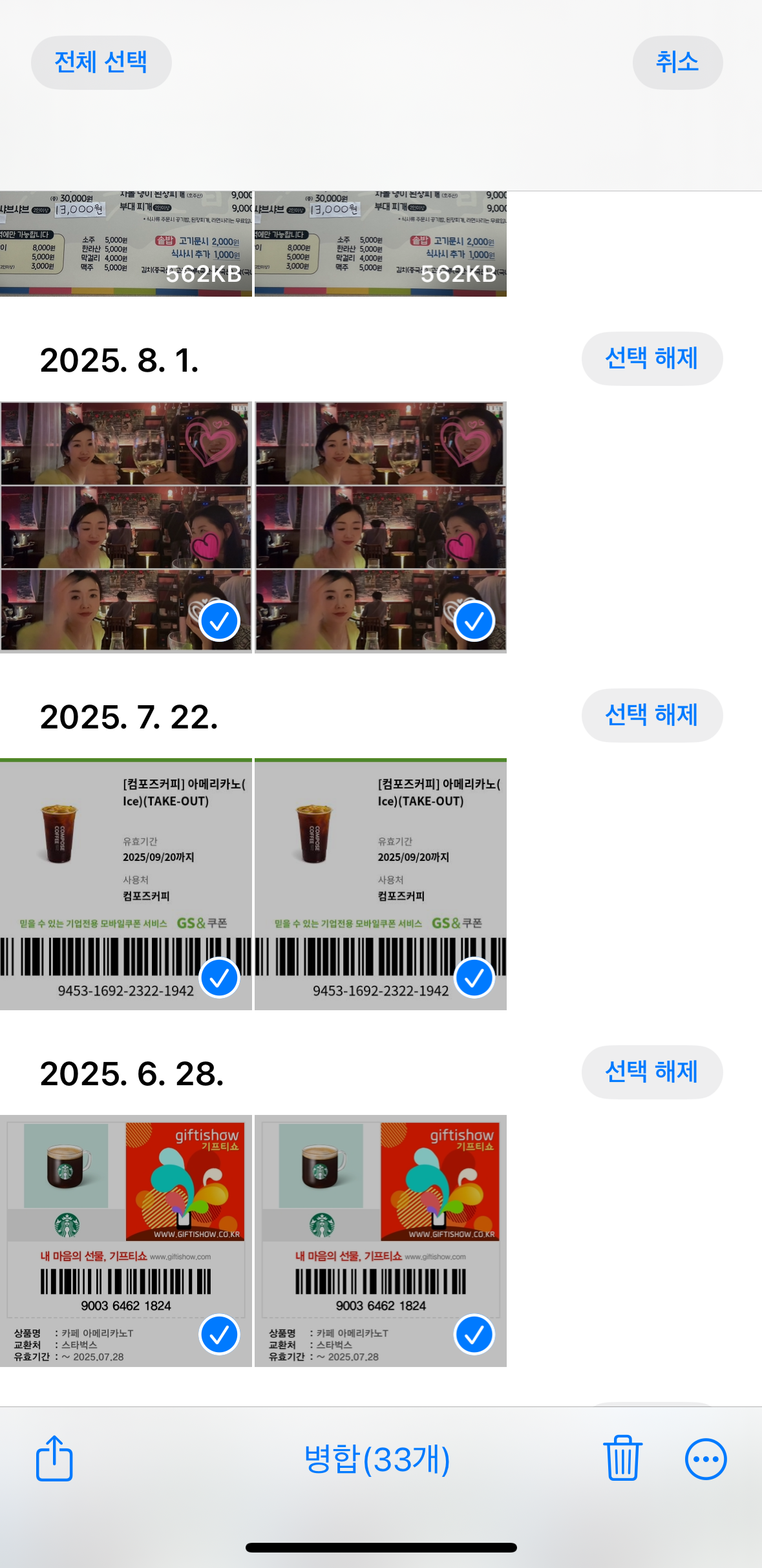This screenshot has width=762, height=1568.
Task: Open the more options ellipsis icon
Action: tap(706, 1459)
